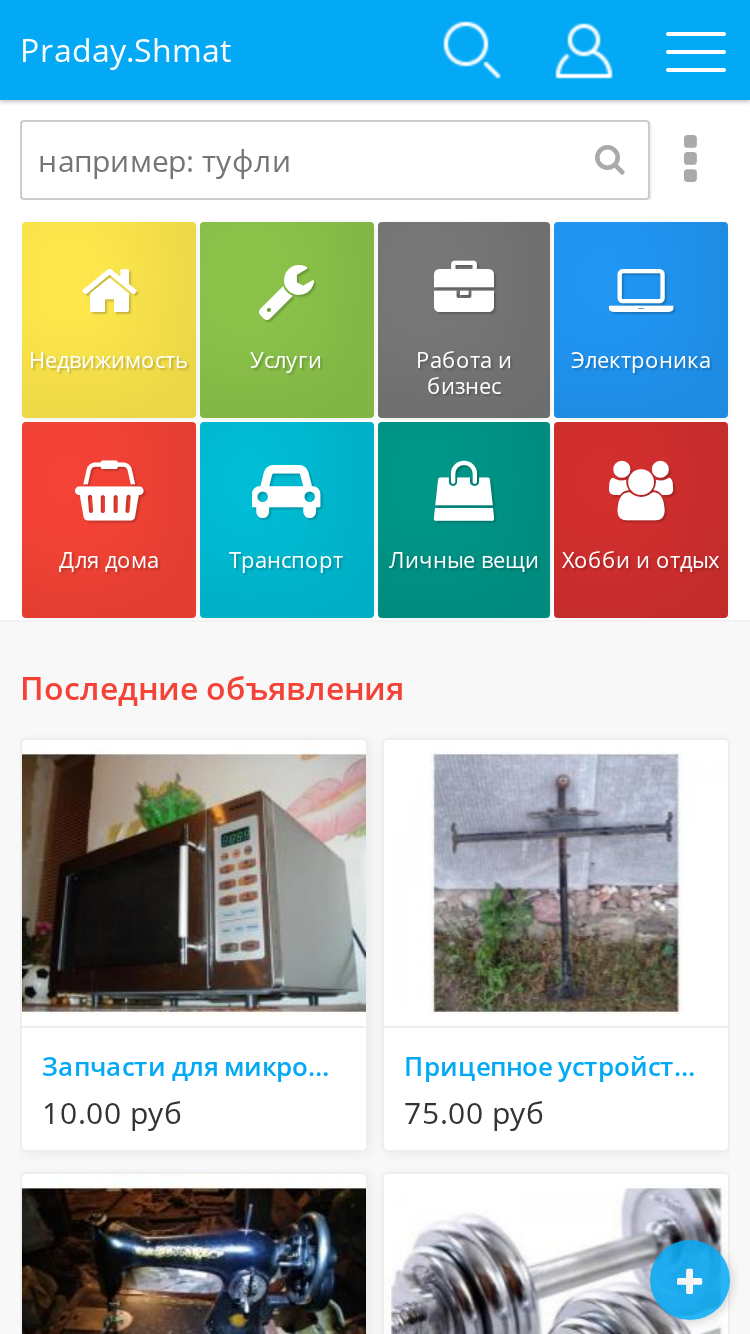
Task: Open the Прицепное устройст... listing
Action: [x=556, y=945]
